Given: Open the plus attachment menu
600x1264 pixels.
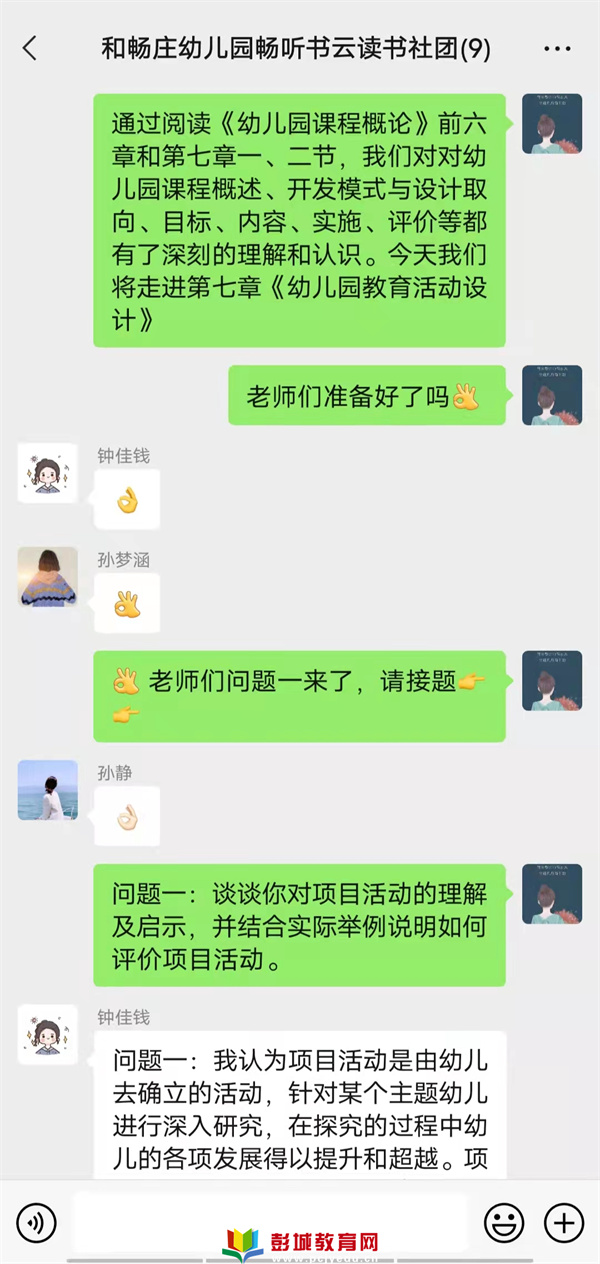Looking at the screenshot, I should point(563,1221).
